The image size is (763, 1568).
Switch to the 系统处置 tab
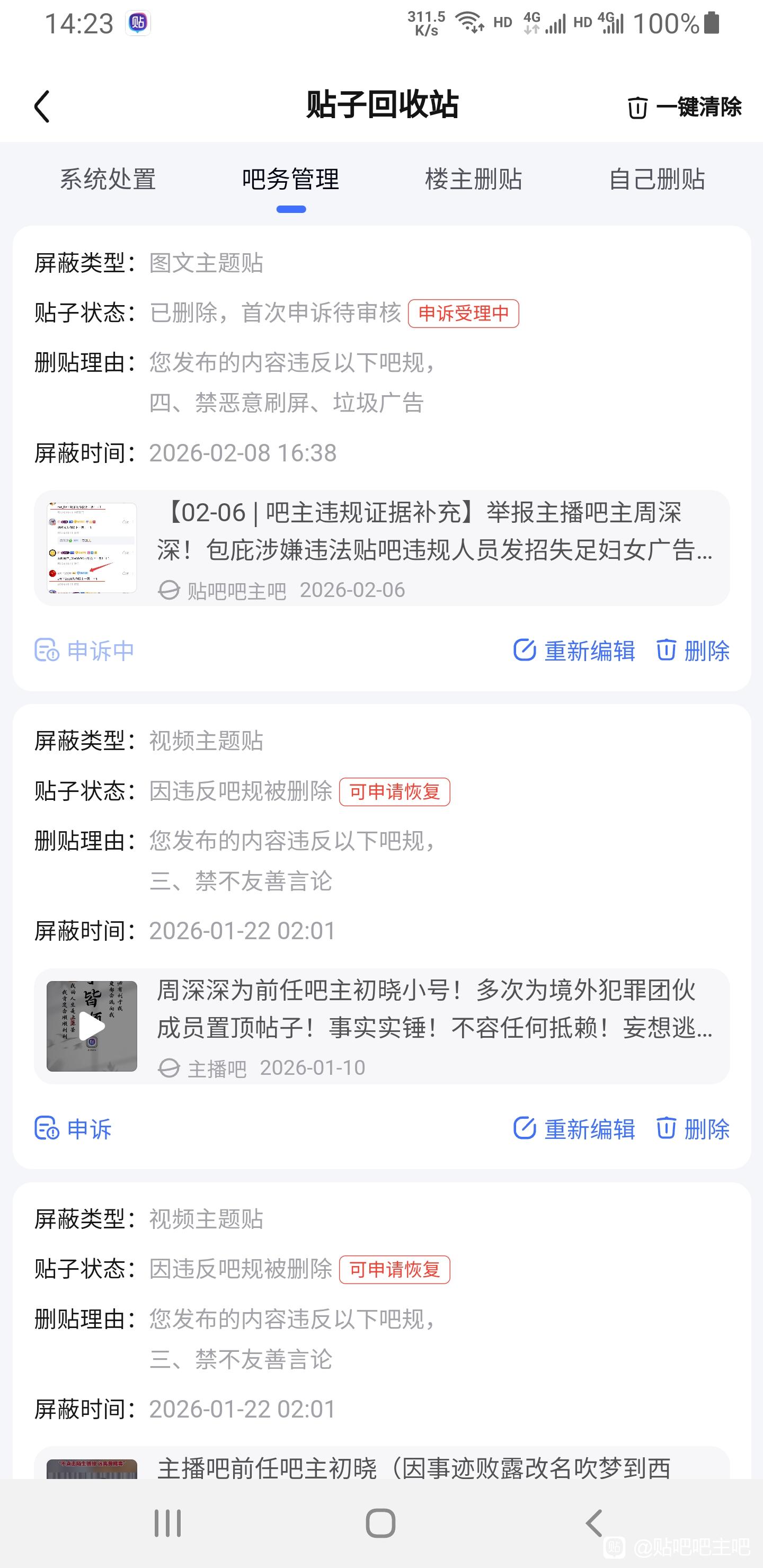coord(108,179)
